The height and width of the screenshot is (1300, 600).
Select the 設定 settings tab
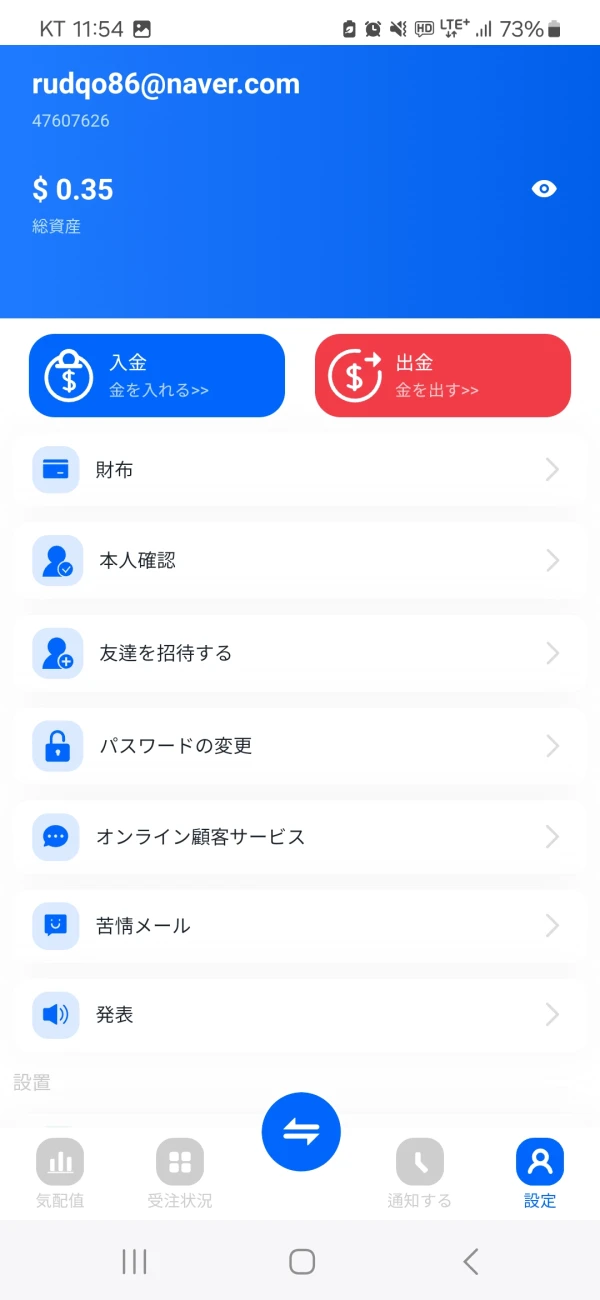[x=540, y=1173]
